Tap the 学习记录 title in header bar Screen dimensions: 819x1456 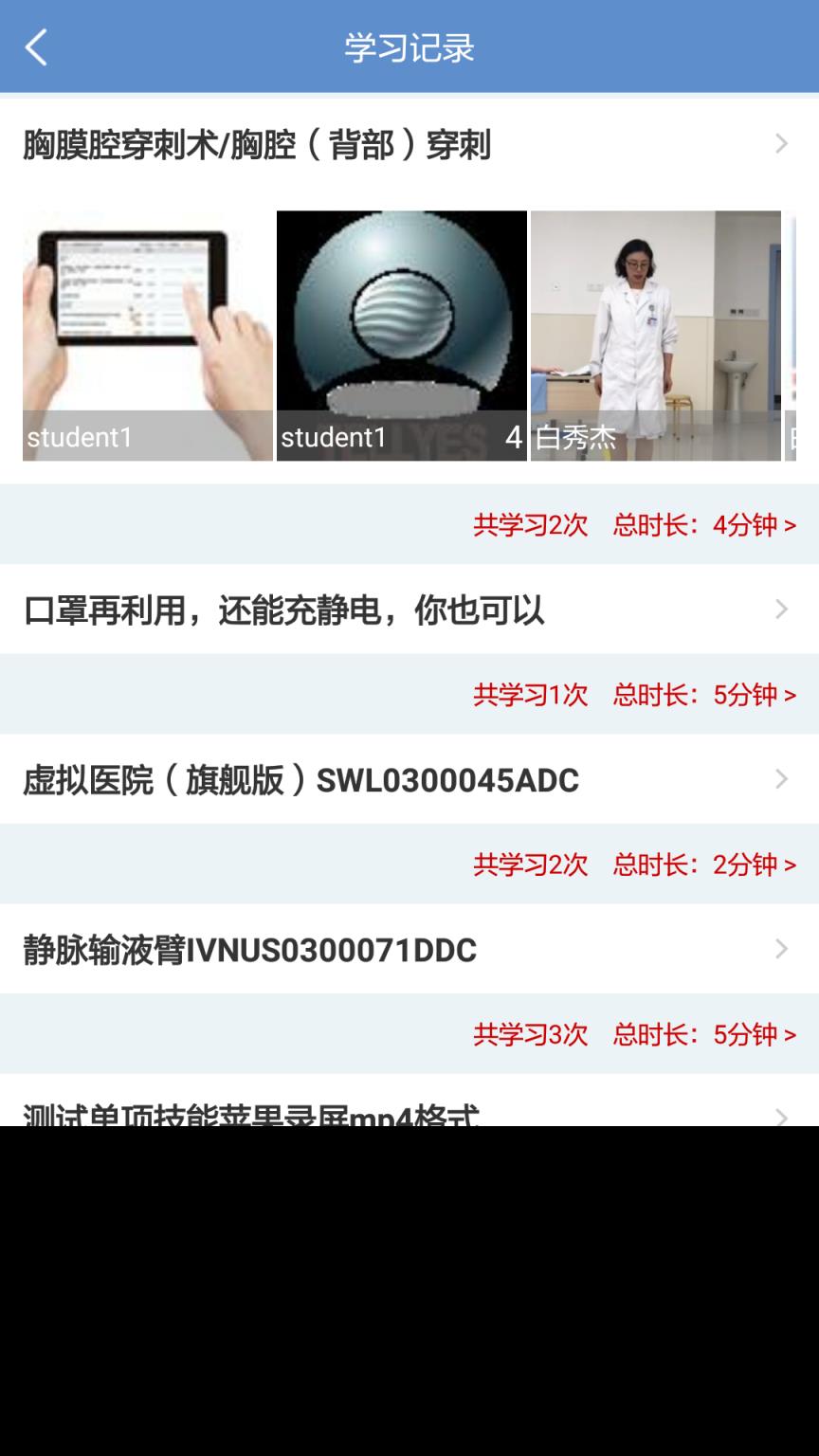pyautogui.click(x=409, y=45)
